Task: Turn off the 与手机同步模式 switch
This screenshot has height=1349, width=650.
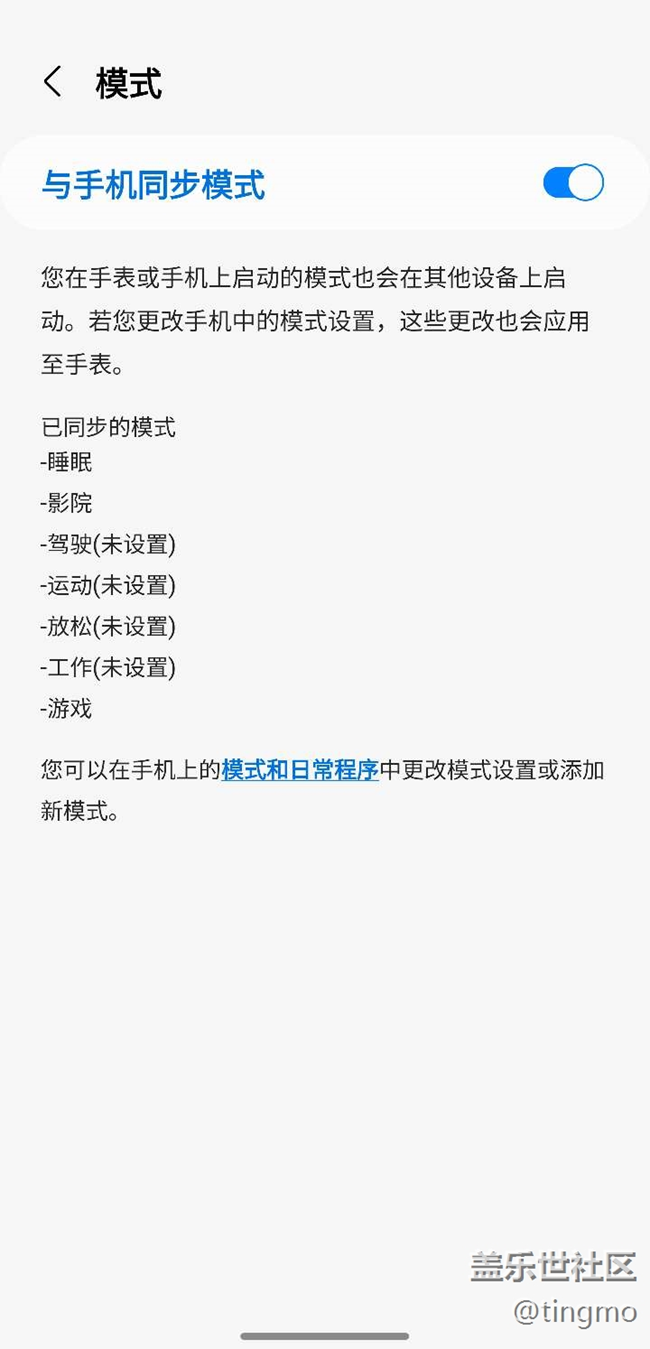Action: coord(573,183)
